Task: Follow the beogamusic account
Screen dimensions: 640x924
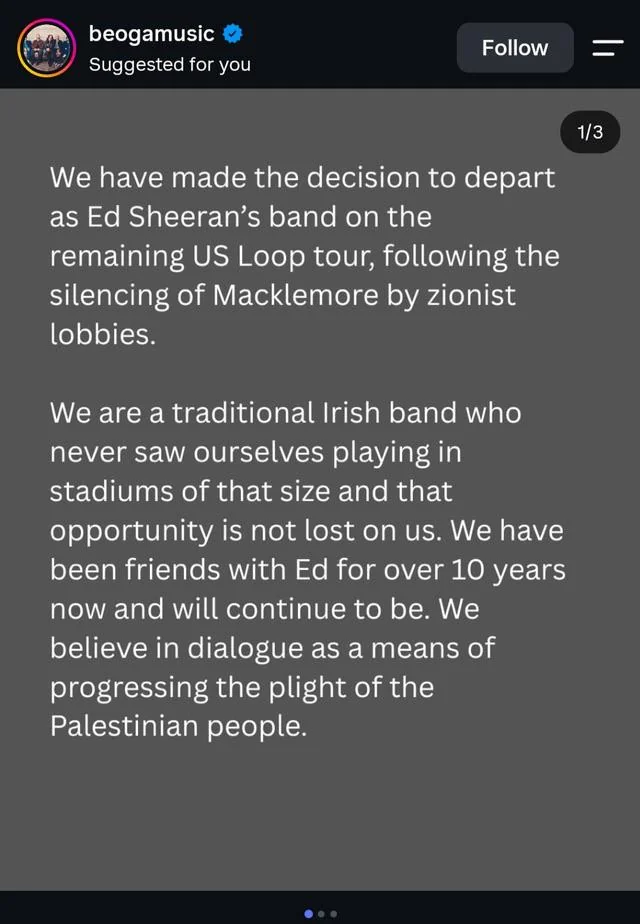Action: pos(515,48)
